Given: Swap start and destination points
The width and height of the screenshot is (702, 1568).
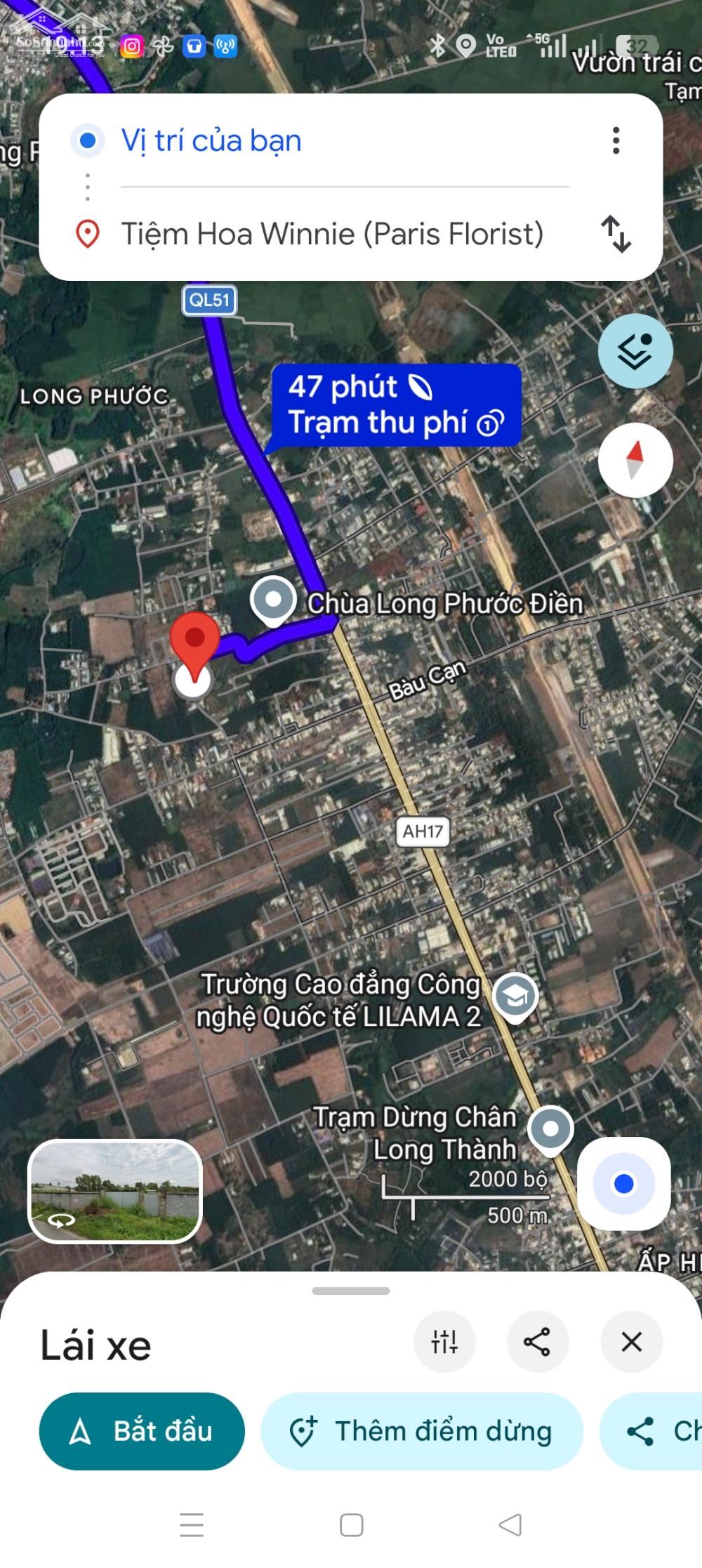Looking at the screenshot, I should tap(616, 234).
